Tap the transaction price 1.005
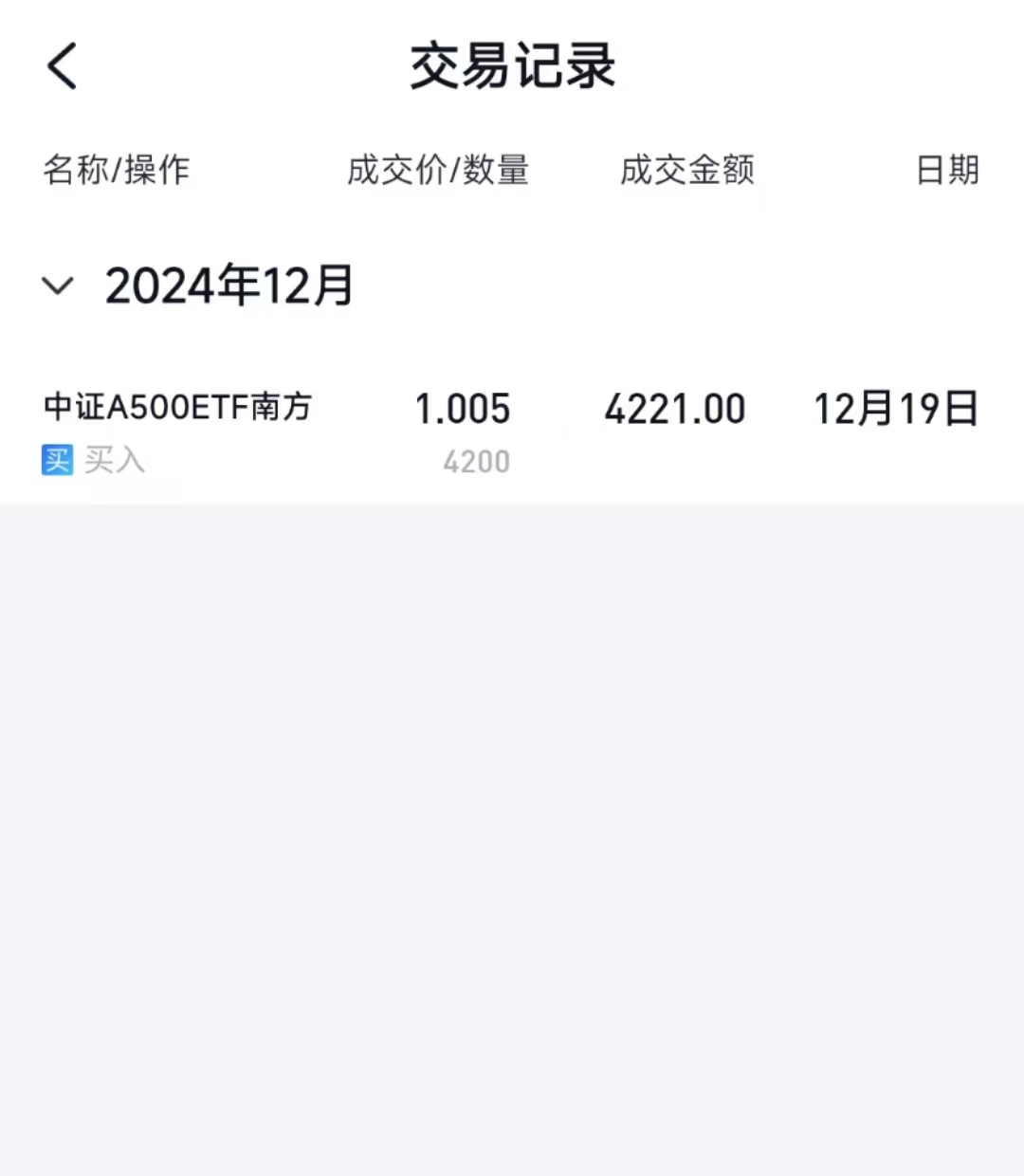1024x1176 pixels. pos(464,408)
